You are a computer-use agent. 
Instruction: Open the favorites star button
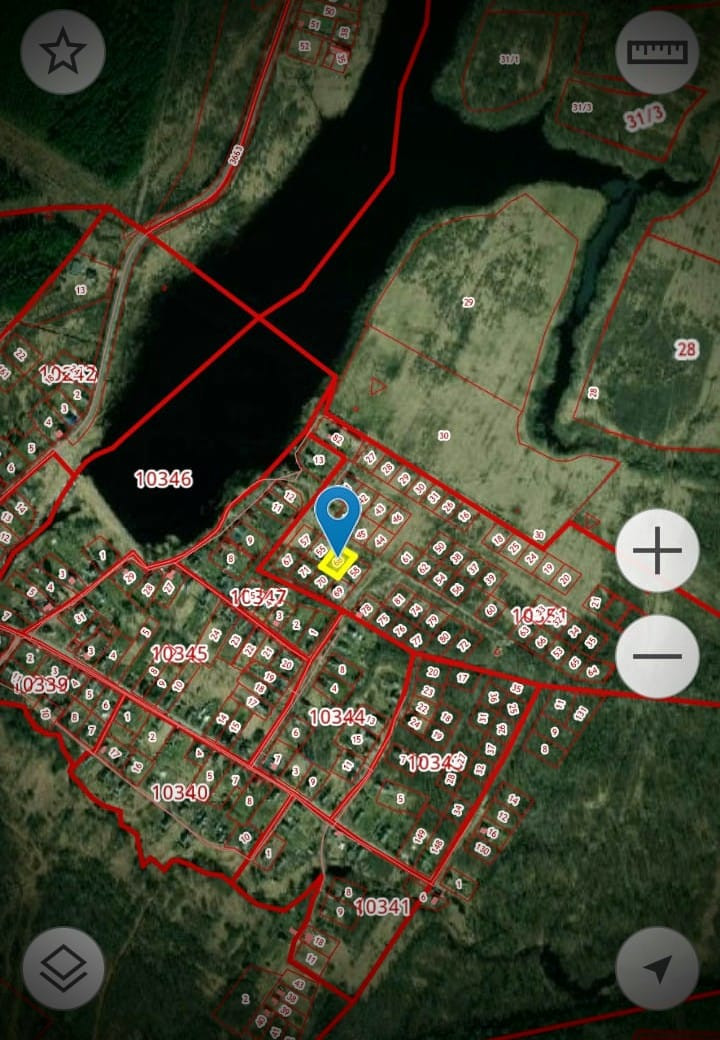63,52
